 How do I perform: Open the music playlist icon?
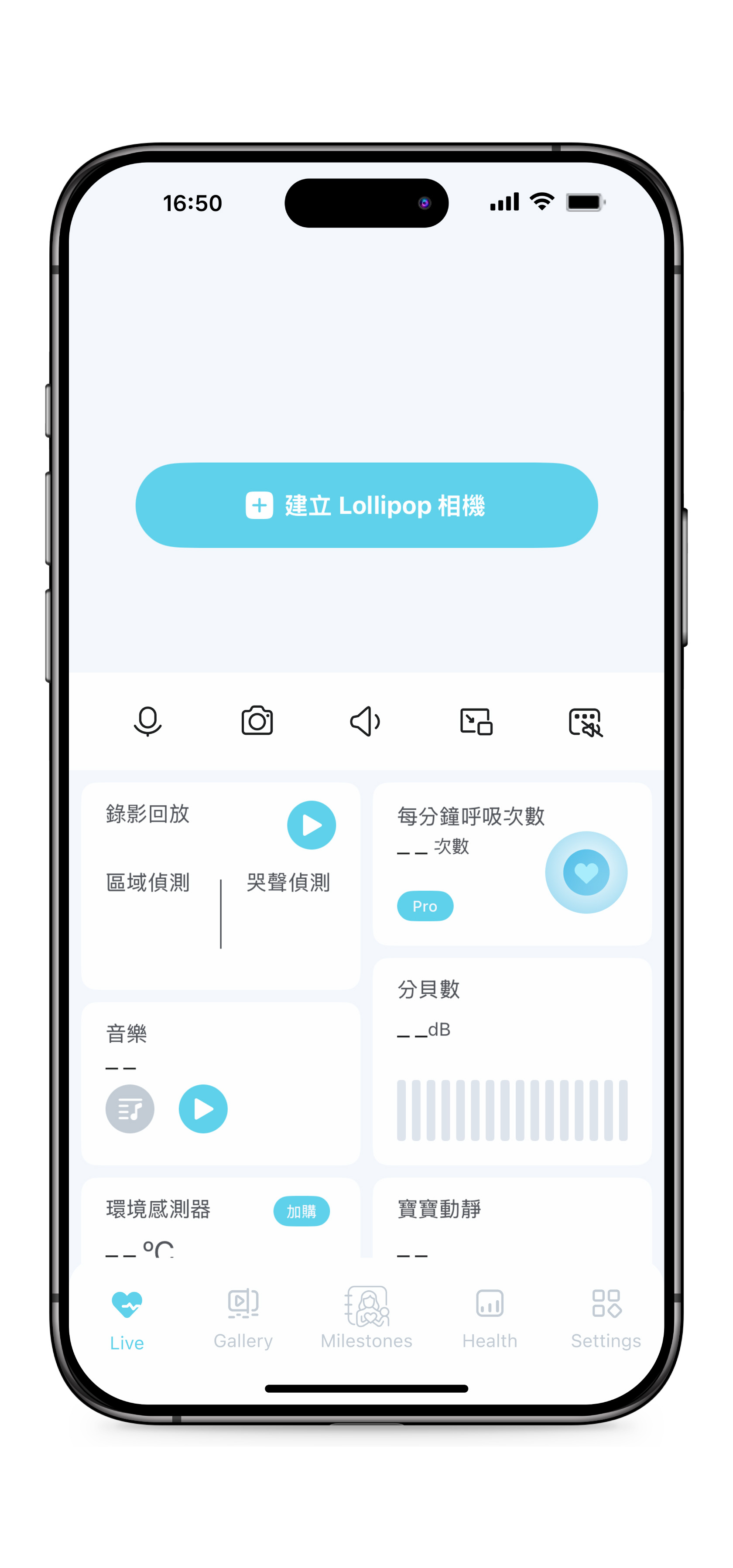pos(130,1109)
